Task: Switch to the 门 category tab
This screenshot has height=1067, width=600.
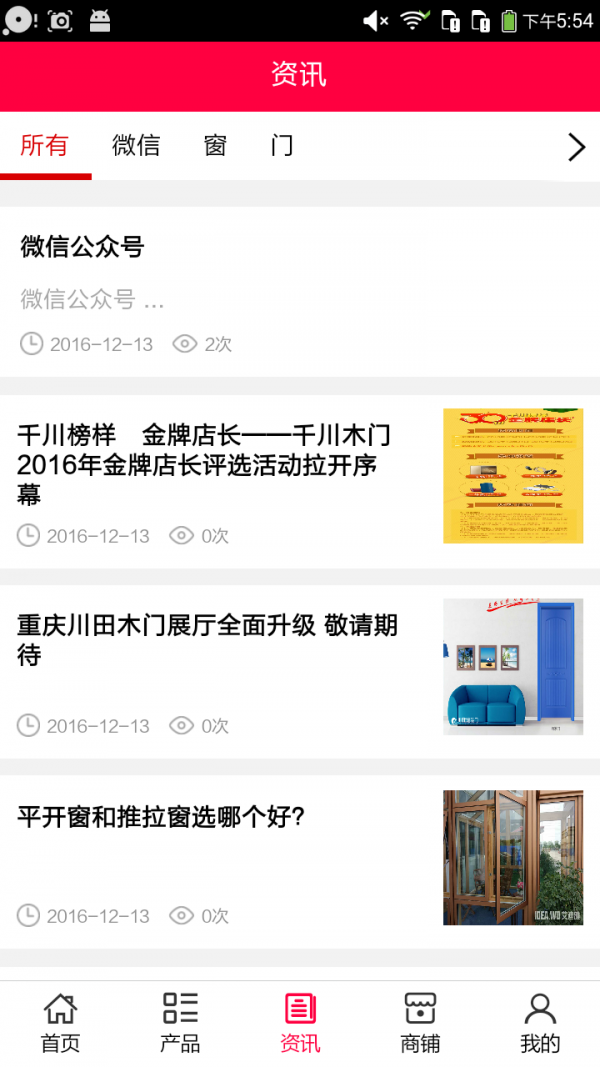Action: click(282, 146)
